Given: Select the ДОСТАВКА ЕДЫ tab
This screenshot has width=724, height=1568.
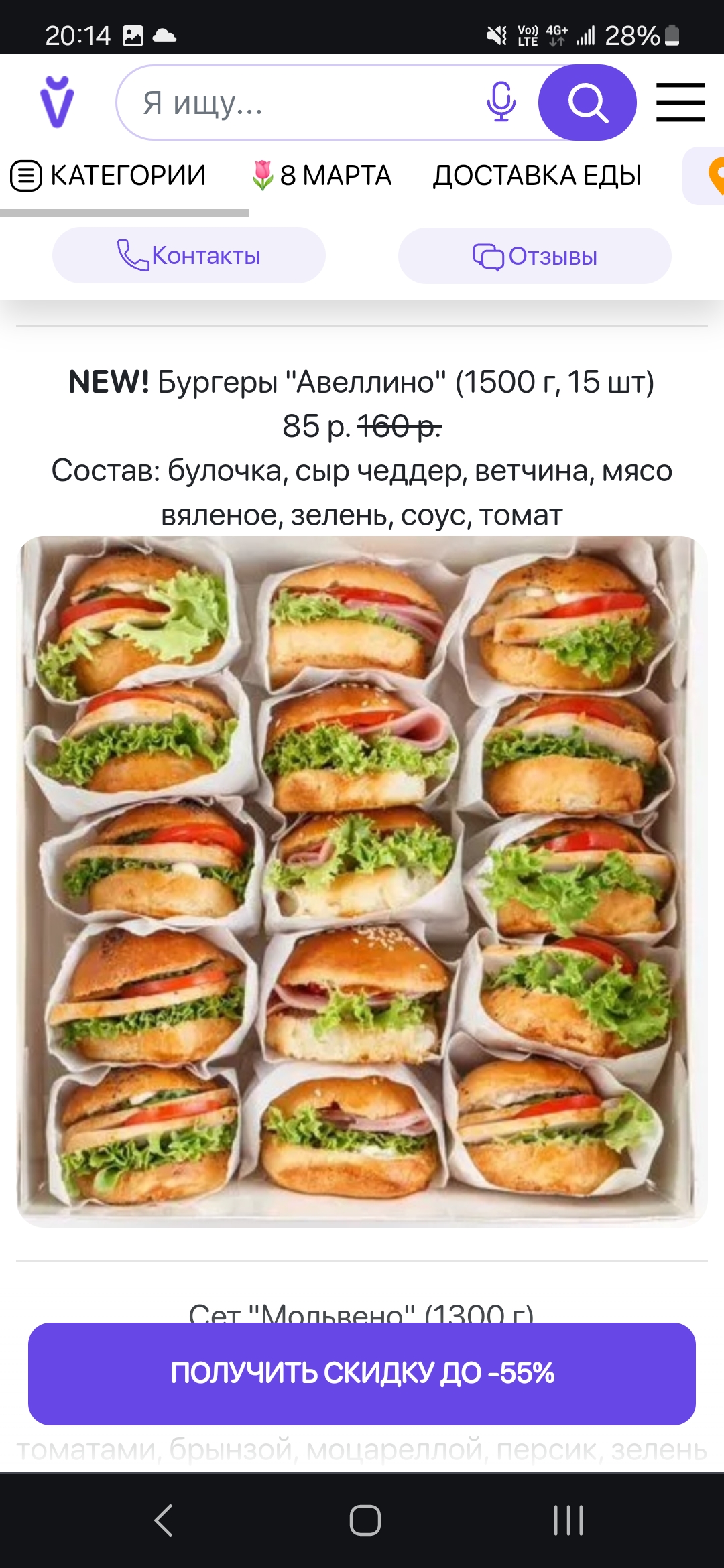Looking at the screenshot, I should (537, 176).
